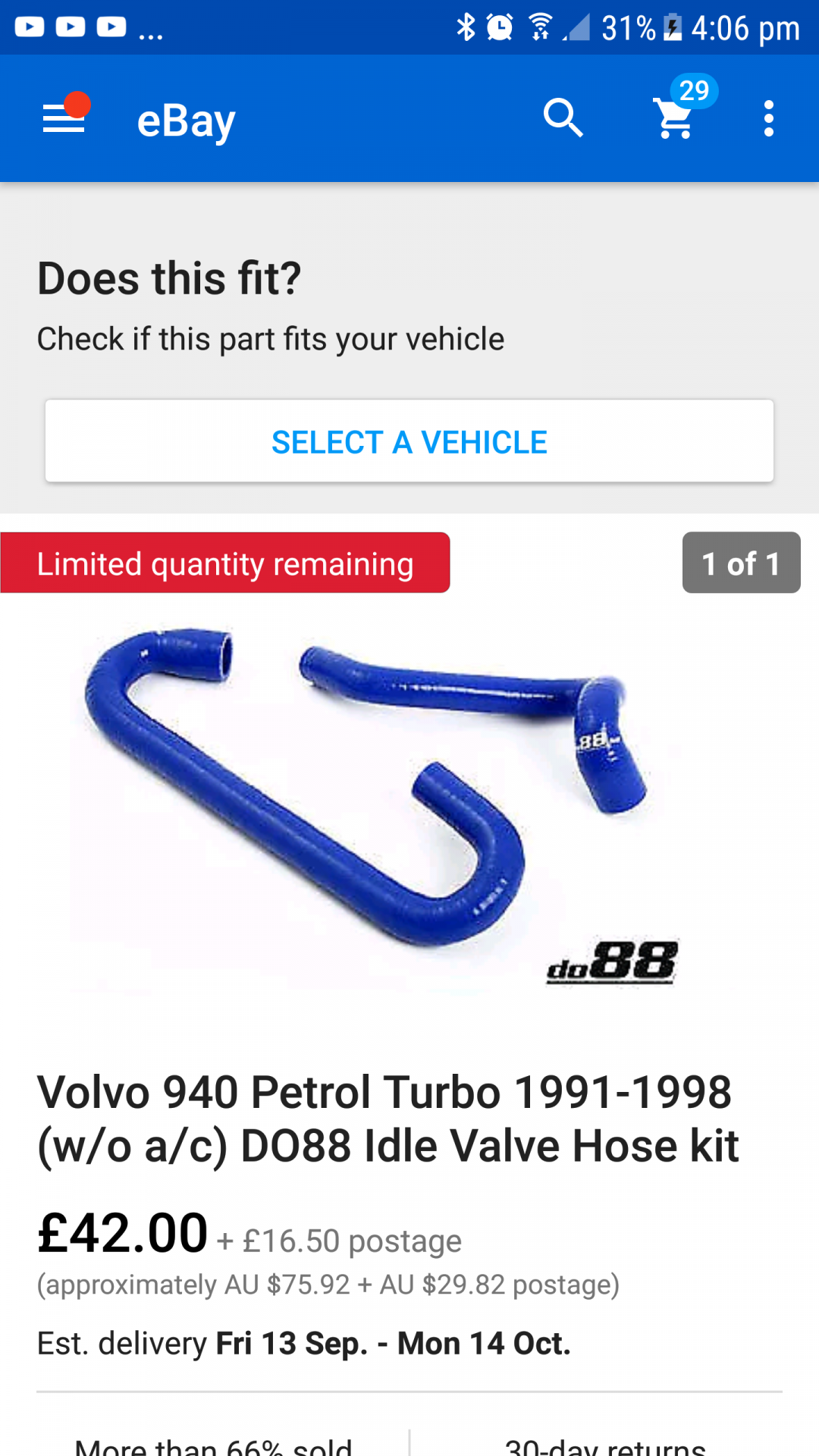Open the search icon

click(x=563, y=118)
